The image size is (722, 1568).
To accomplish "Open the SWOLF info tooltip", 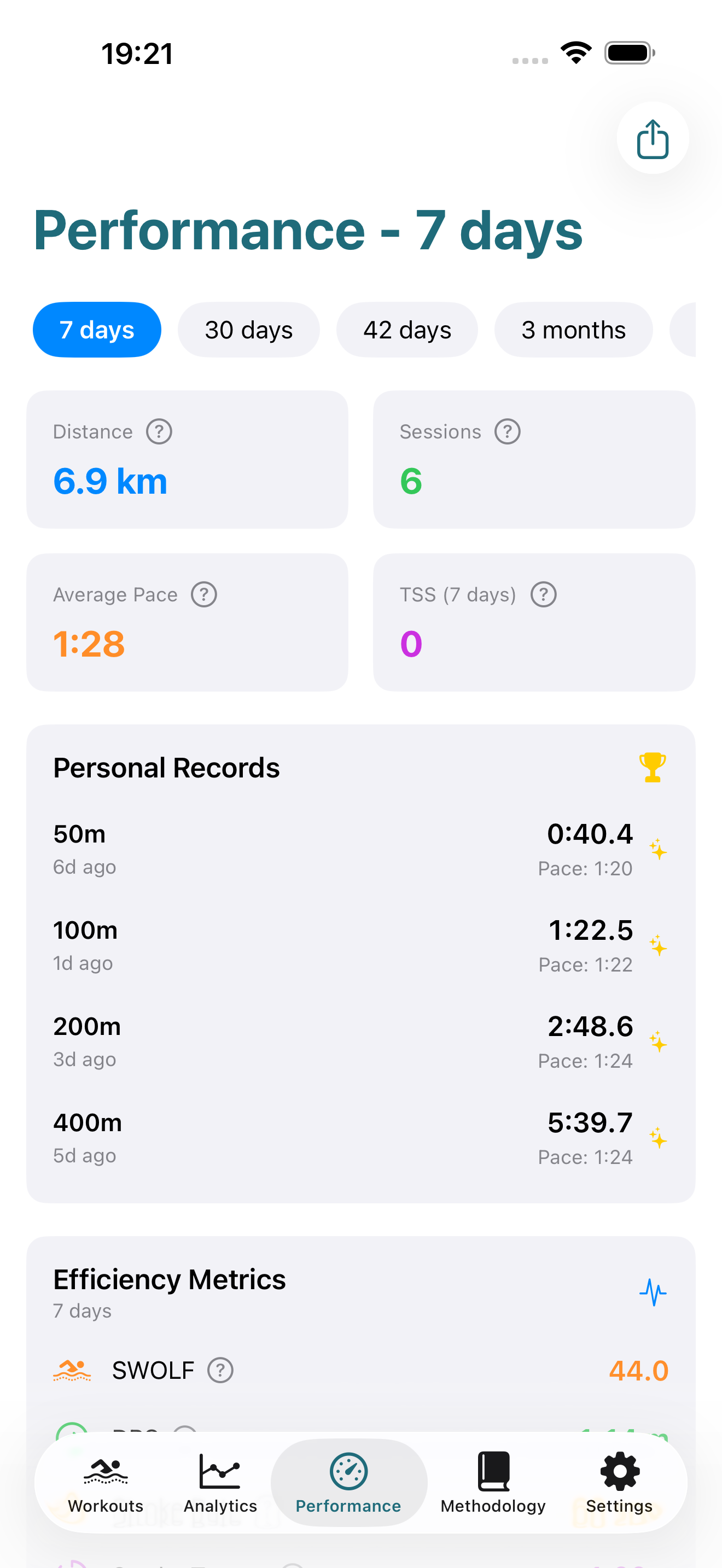I will tap(220, 1370).
